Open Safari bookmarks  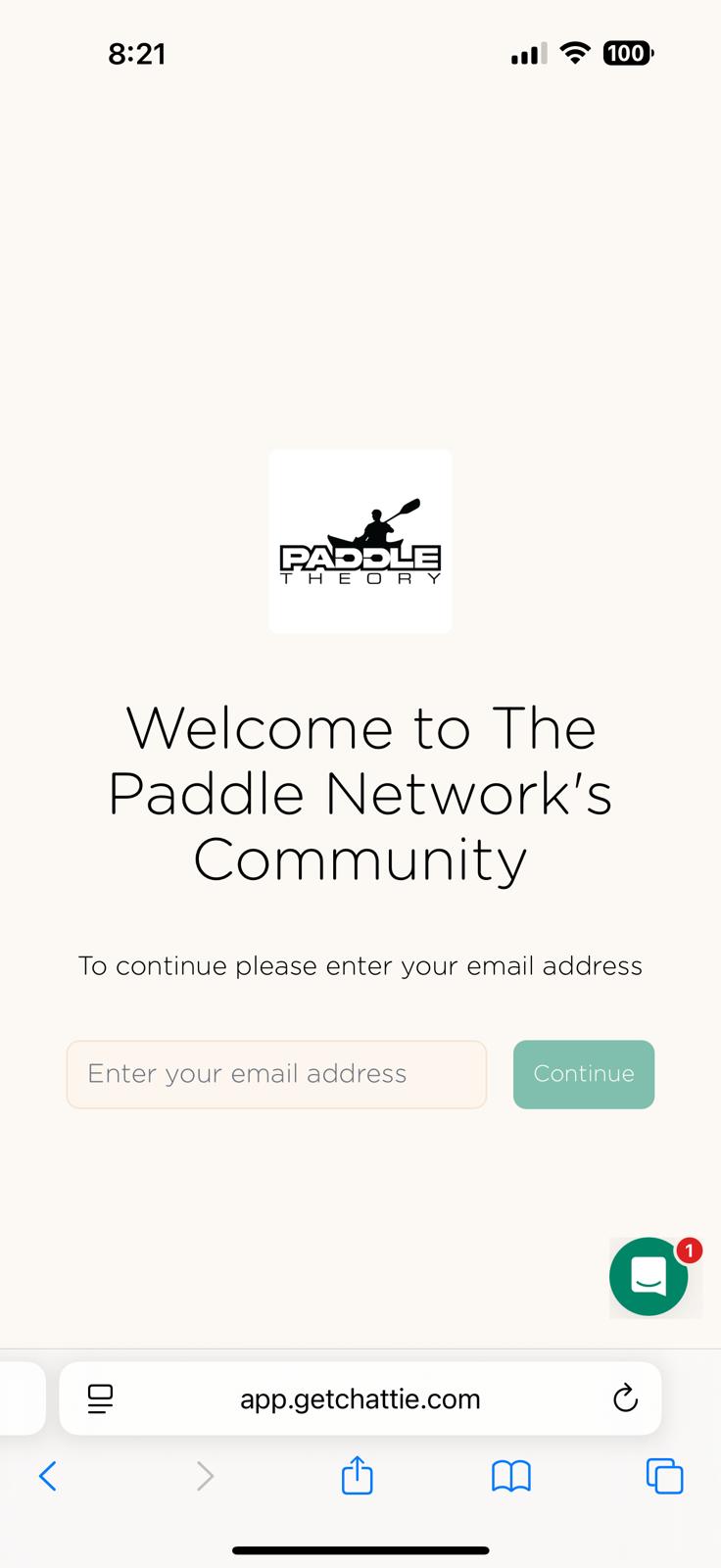[x=510, y=1476]
